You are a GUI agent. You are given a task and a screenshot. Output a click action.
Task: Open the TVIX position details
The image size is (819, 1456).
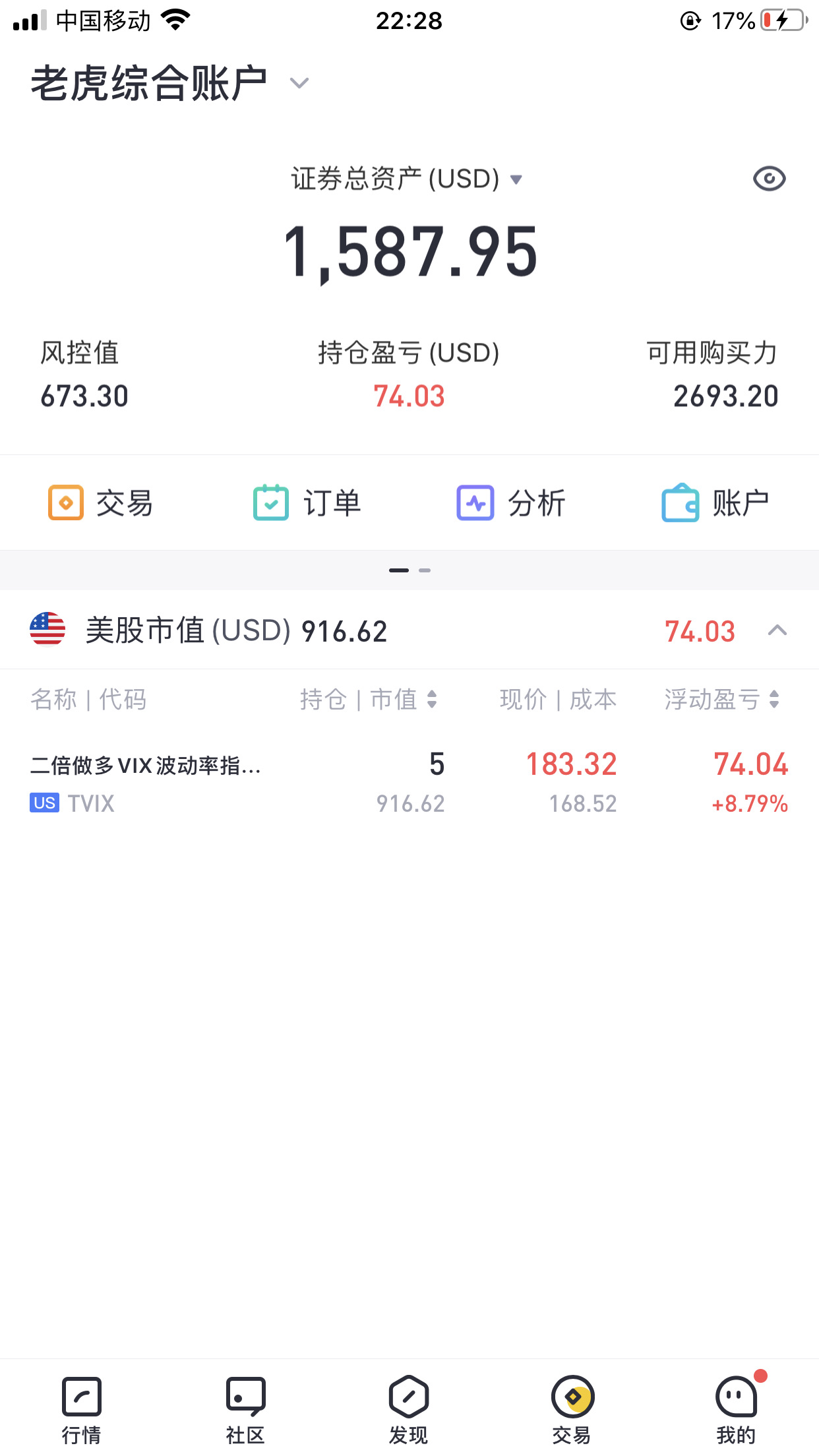tap(409, 783)
